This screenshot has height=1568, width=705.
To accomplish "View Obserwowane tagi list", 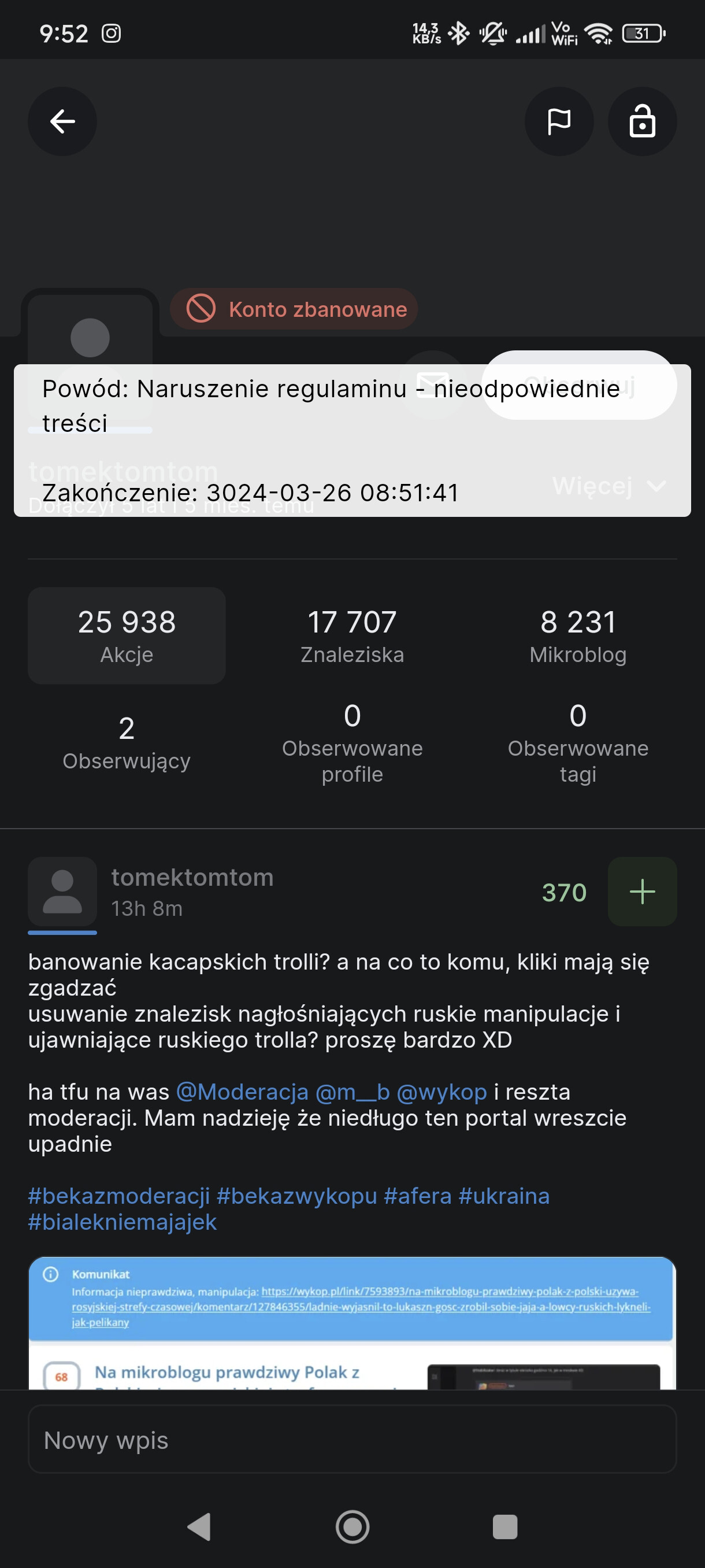I will click(578, 742).
